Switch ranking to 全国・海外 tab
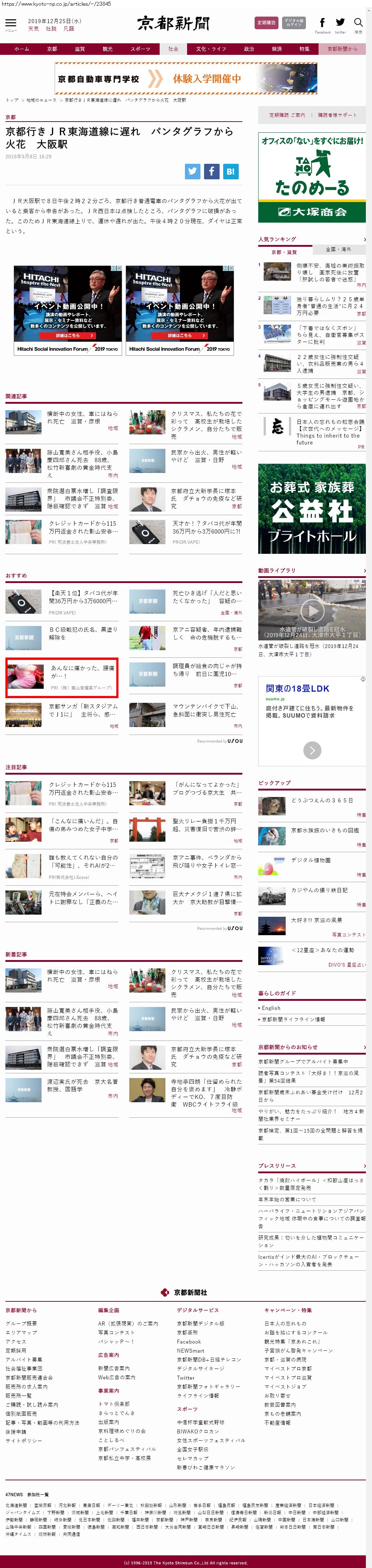 tap(338, 249)
